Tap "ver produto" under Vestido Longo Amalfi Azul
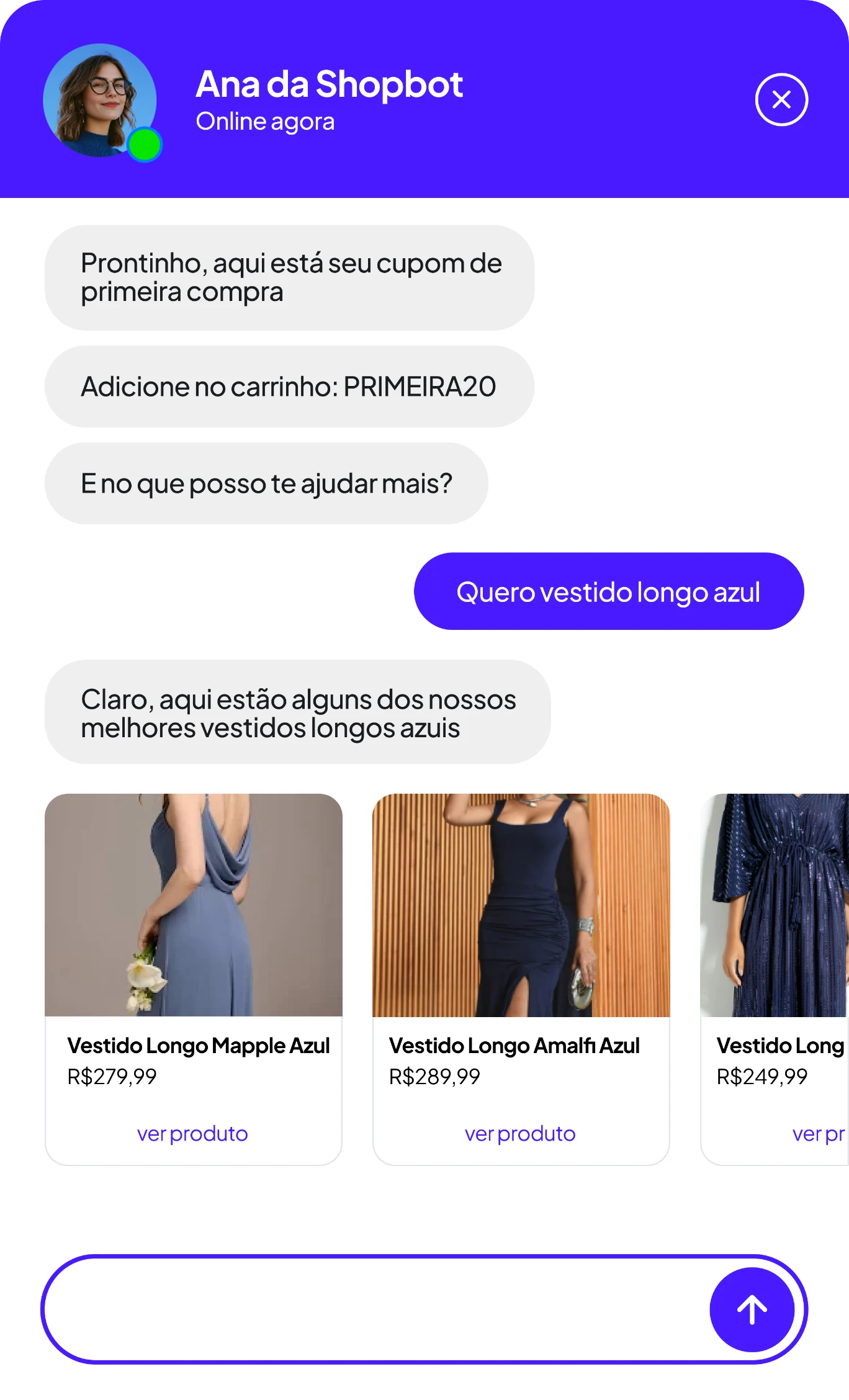The height and width of the screenshot is (1400, 849). (x=520, y=1134)
